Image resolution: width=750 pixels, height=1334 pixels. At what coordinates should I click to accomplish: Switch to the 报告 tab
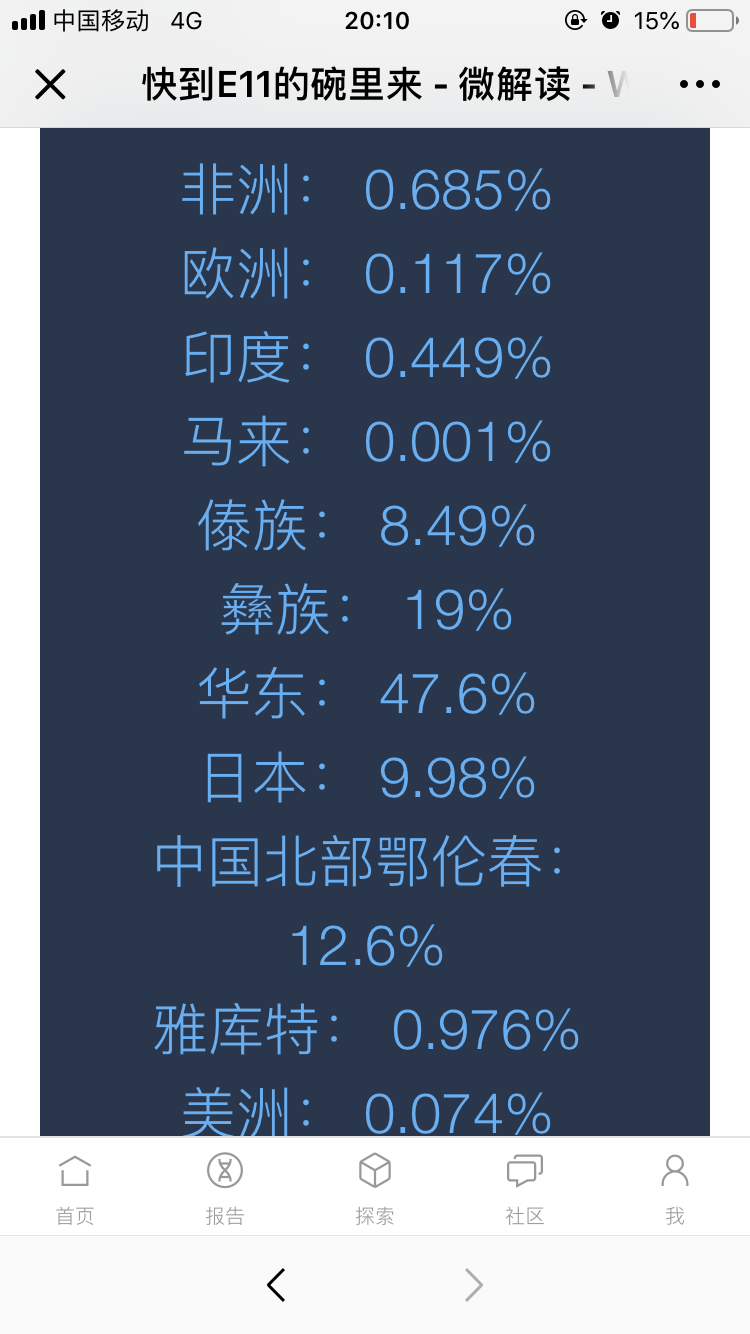point(225,1189)
